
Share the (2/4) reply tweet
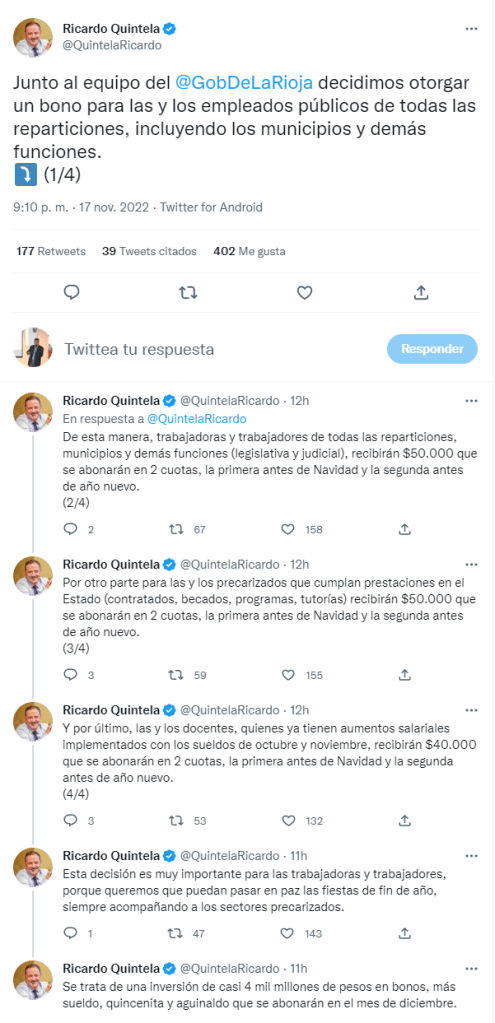point(404,529)
